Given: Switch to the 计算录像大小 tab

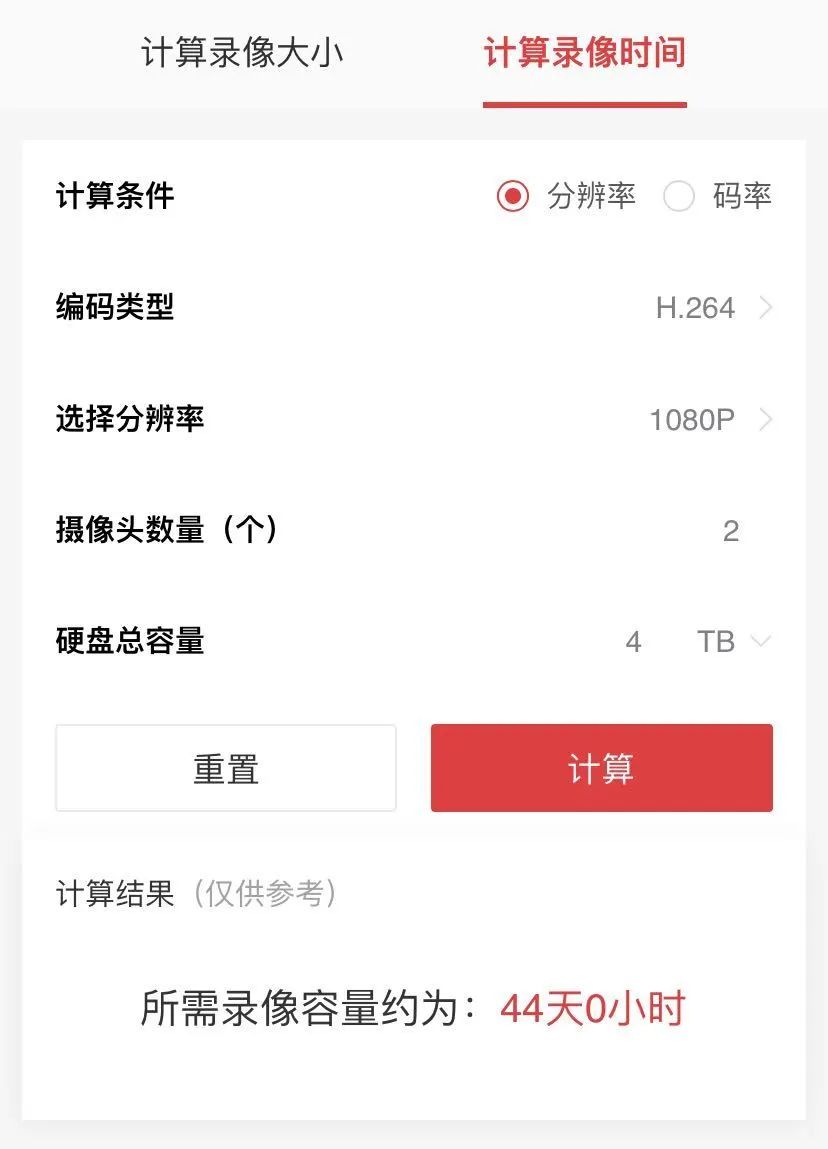Looking at the screenshot, I should coord(242,53).
